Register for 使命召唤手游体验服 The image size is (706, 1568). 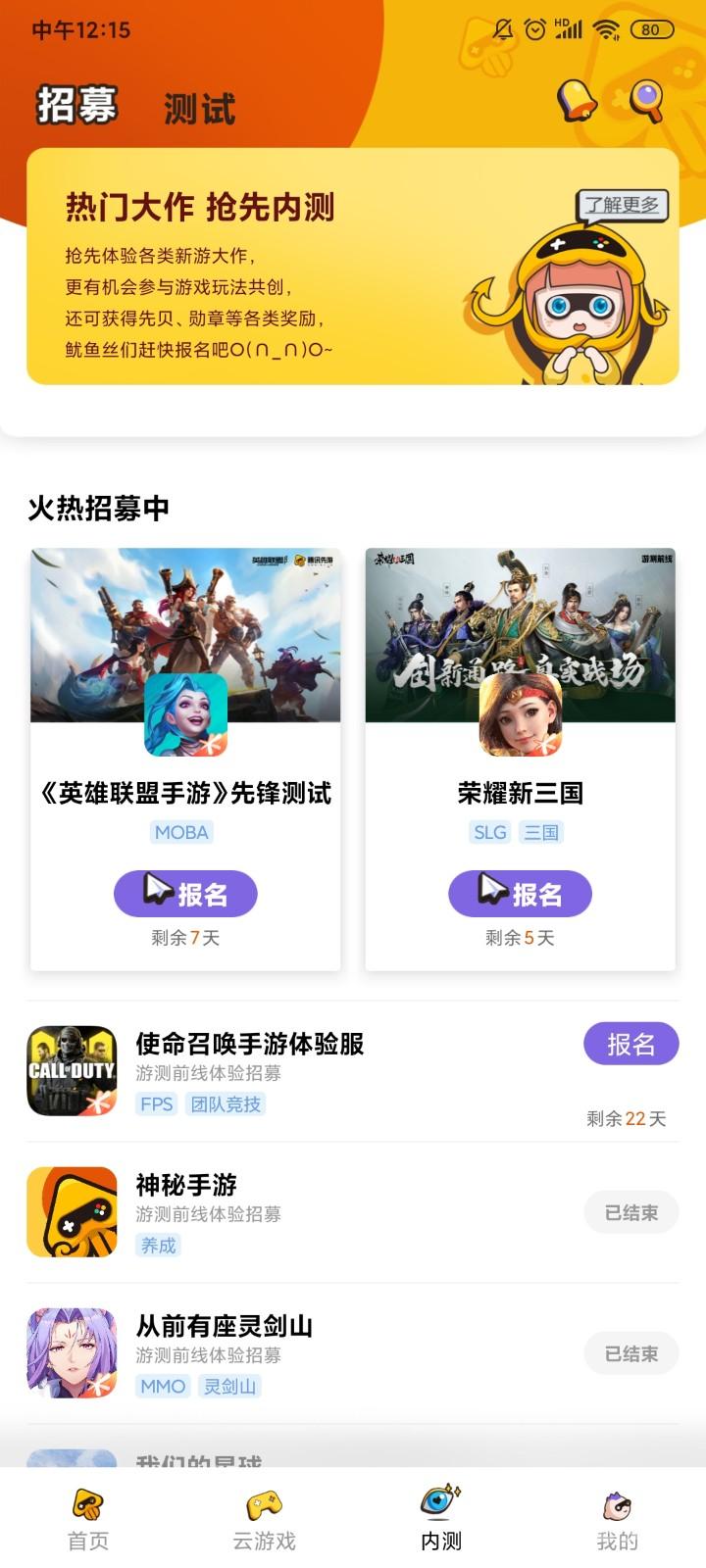(x=630, y=1045)
